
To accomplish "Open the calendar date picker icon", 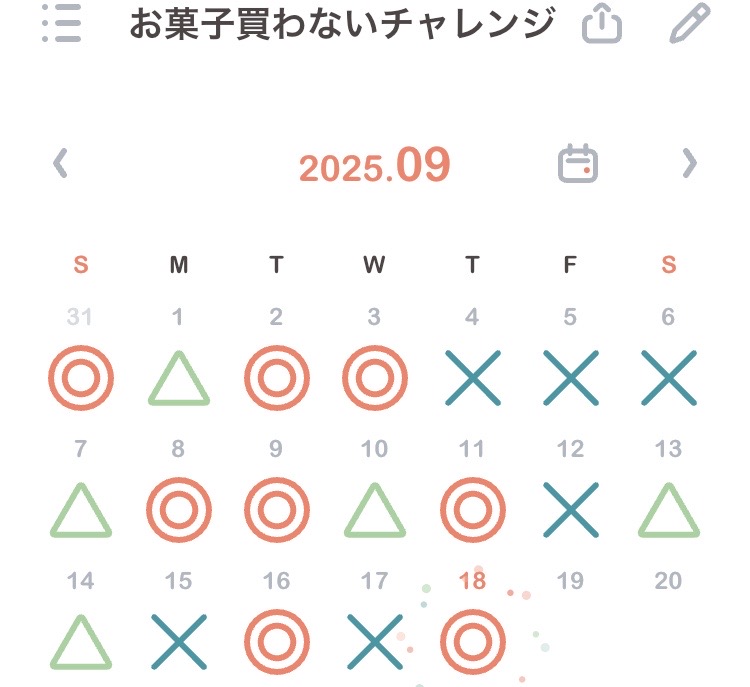I will click(577, 163).
